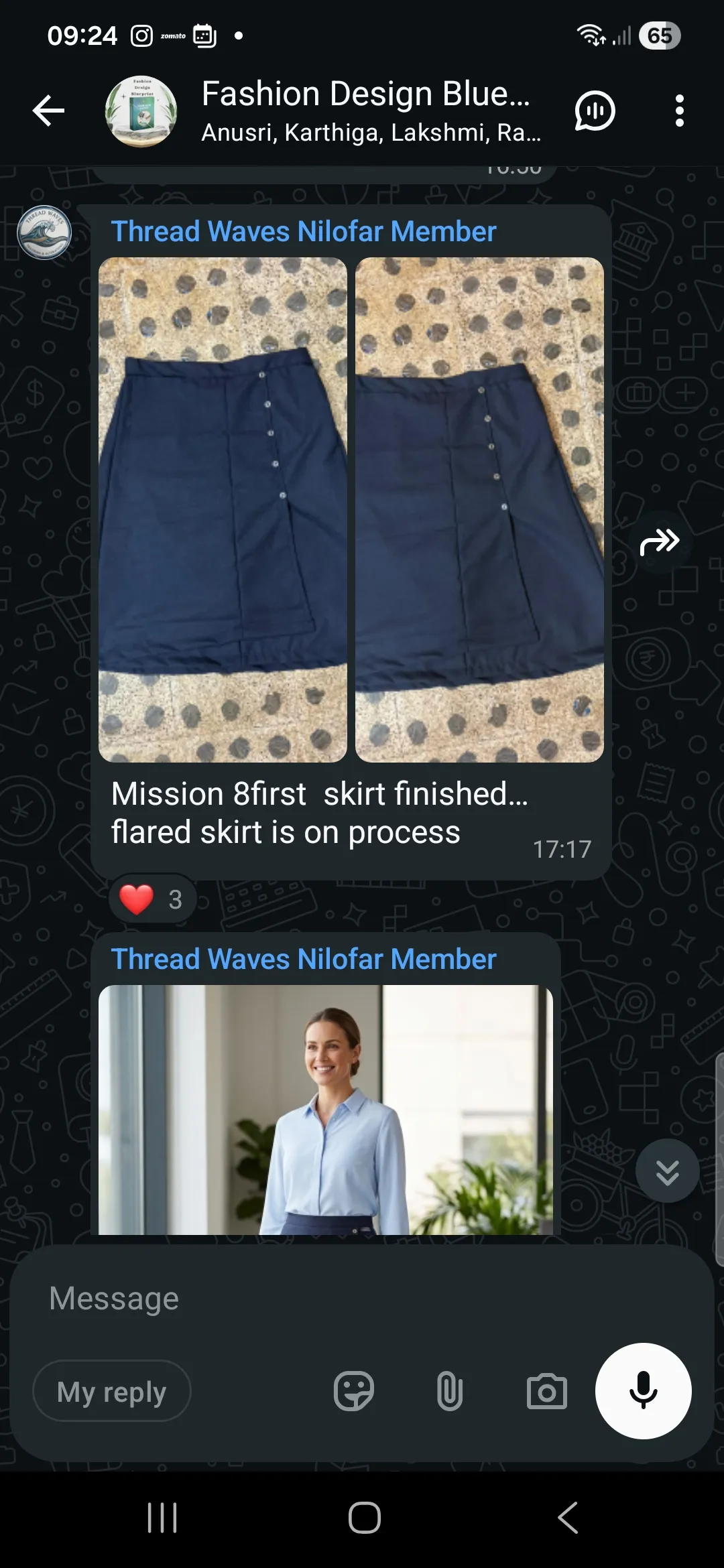Open the photo of woman in blue shirt
Image resolution: width=724 pixels, height=1568 pixels.
(326, 1110)
